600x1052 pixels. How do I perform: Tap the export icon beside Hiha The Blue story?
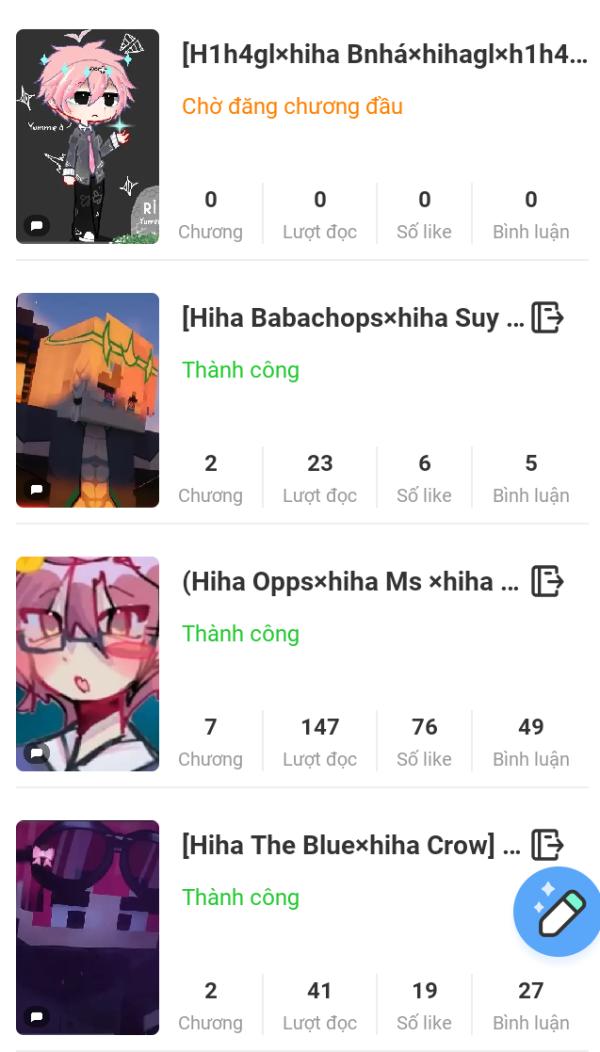coord(547,844)
